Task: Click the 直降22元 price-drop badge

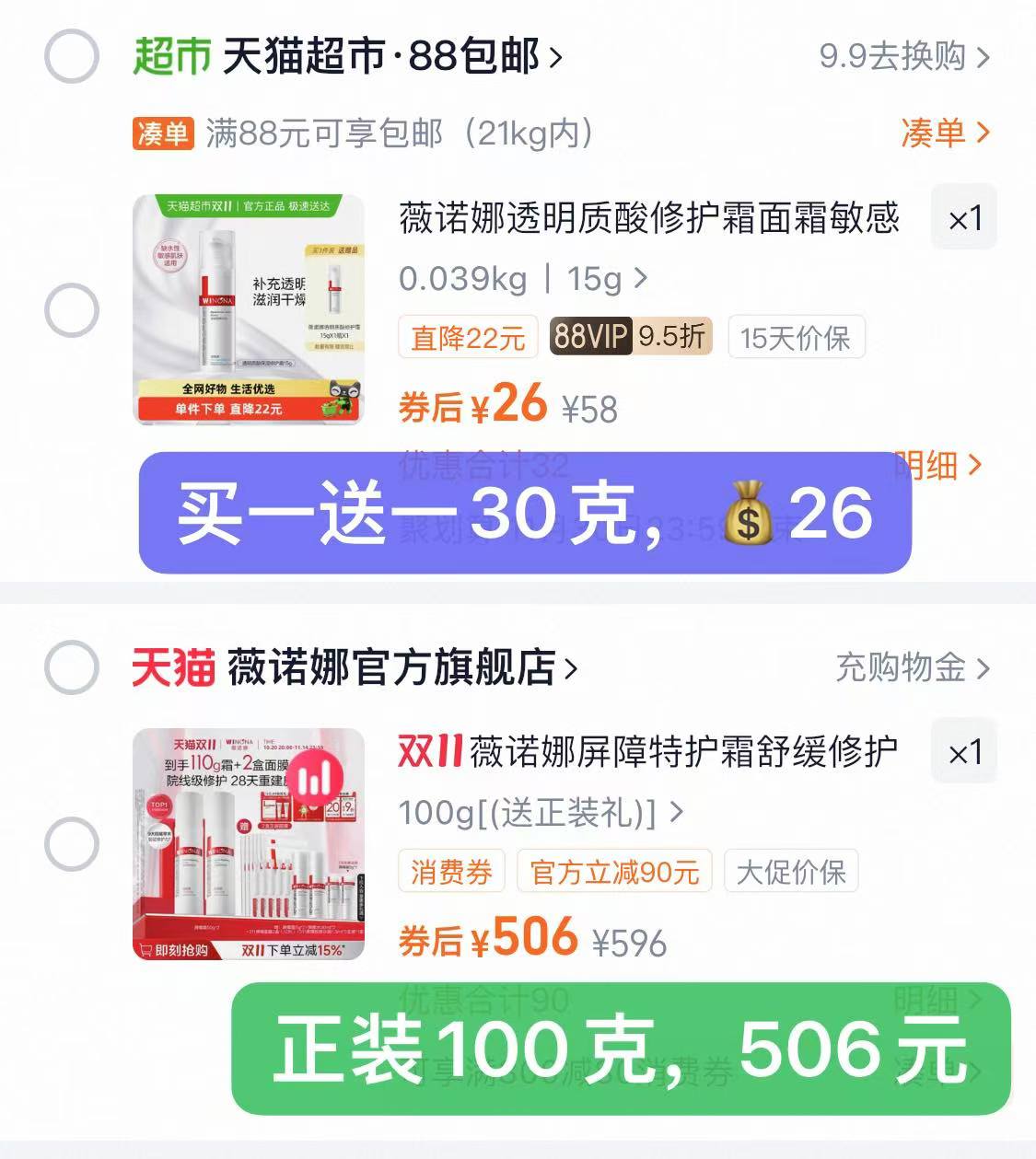Action: pyautogui.click(x=468, y=337)
